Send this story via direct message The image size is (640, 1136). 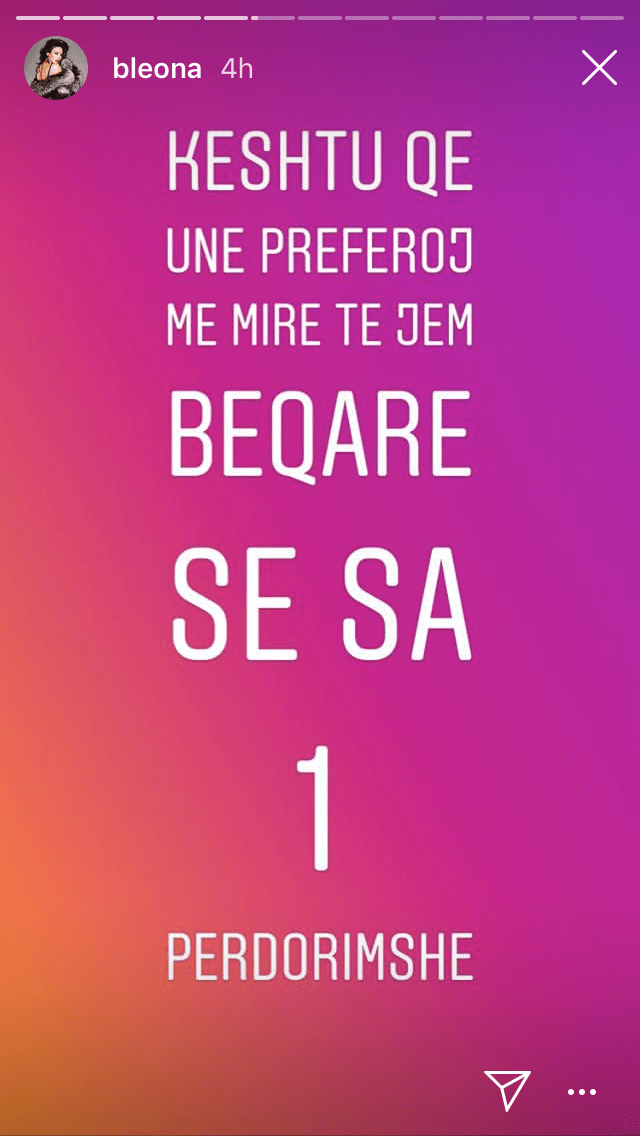point(507,1089)
